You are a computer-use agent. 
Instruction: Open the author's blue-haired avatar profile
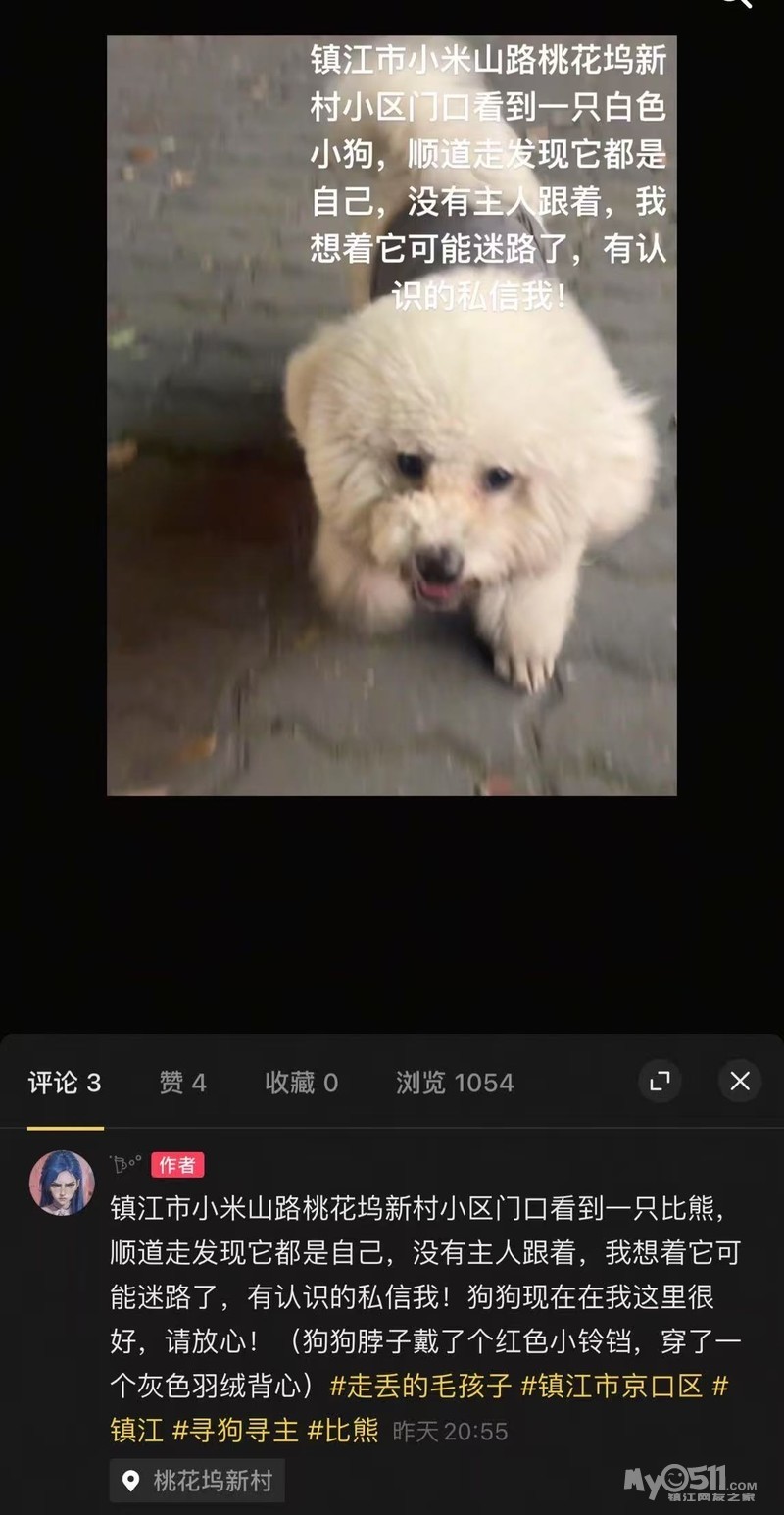click(62, 1183)
